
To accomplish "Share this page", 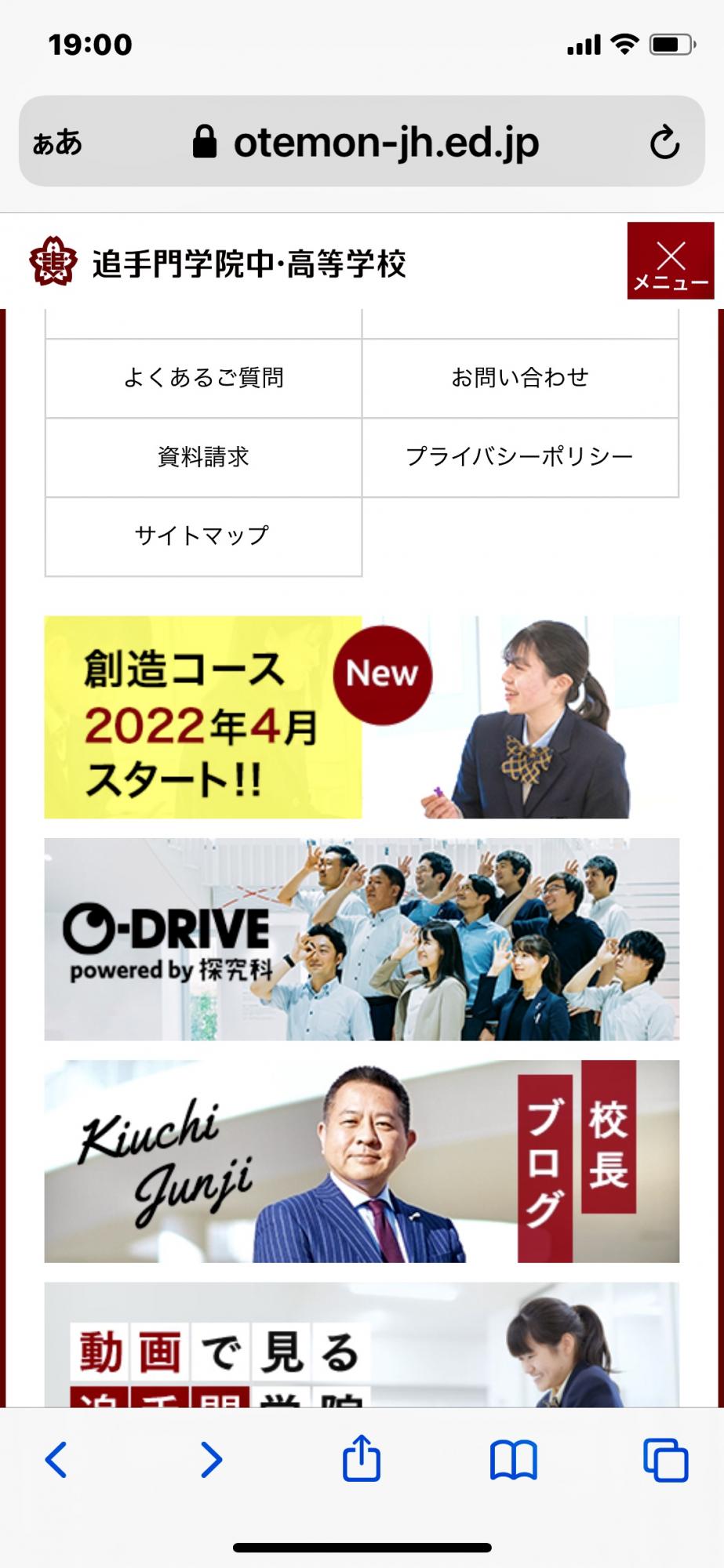I will click(x=362, y=1458).
